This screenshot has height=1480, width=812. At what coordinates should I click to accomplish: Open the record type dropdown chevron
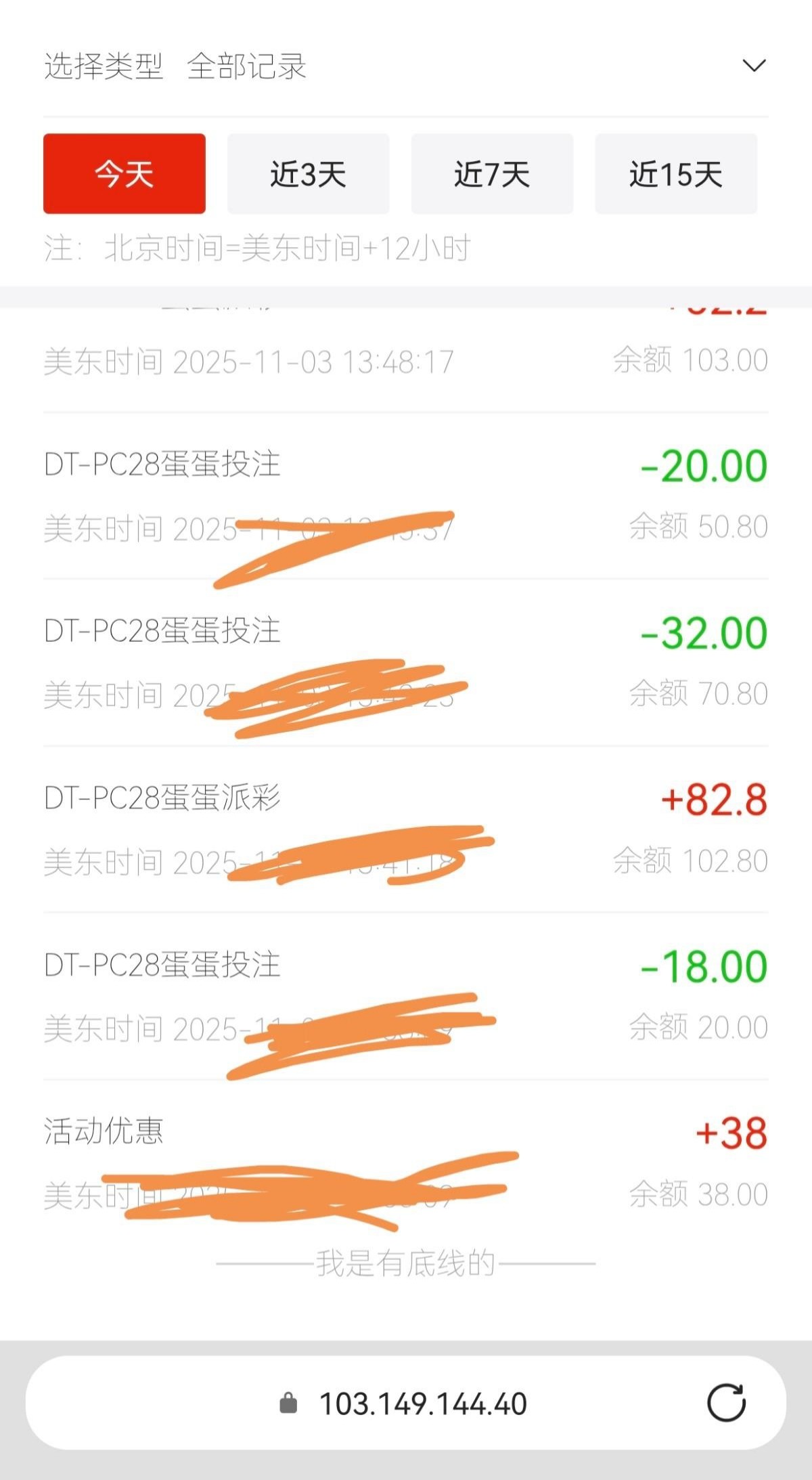[x=752, y=66]
